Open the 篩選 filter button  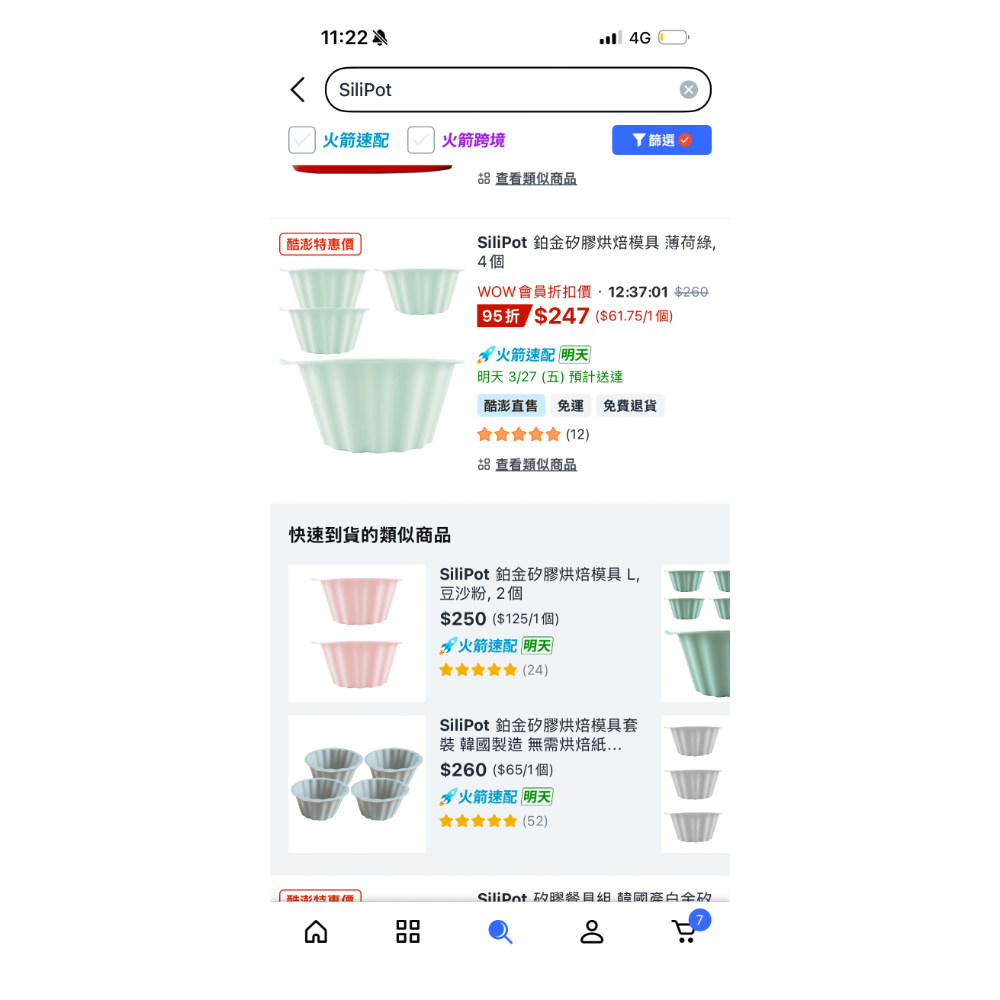coord(661,140)
